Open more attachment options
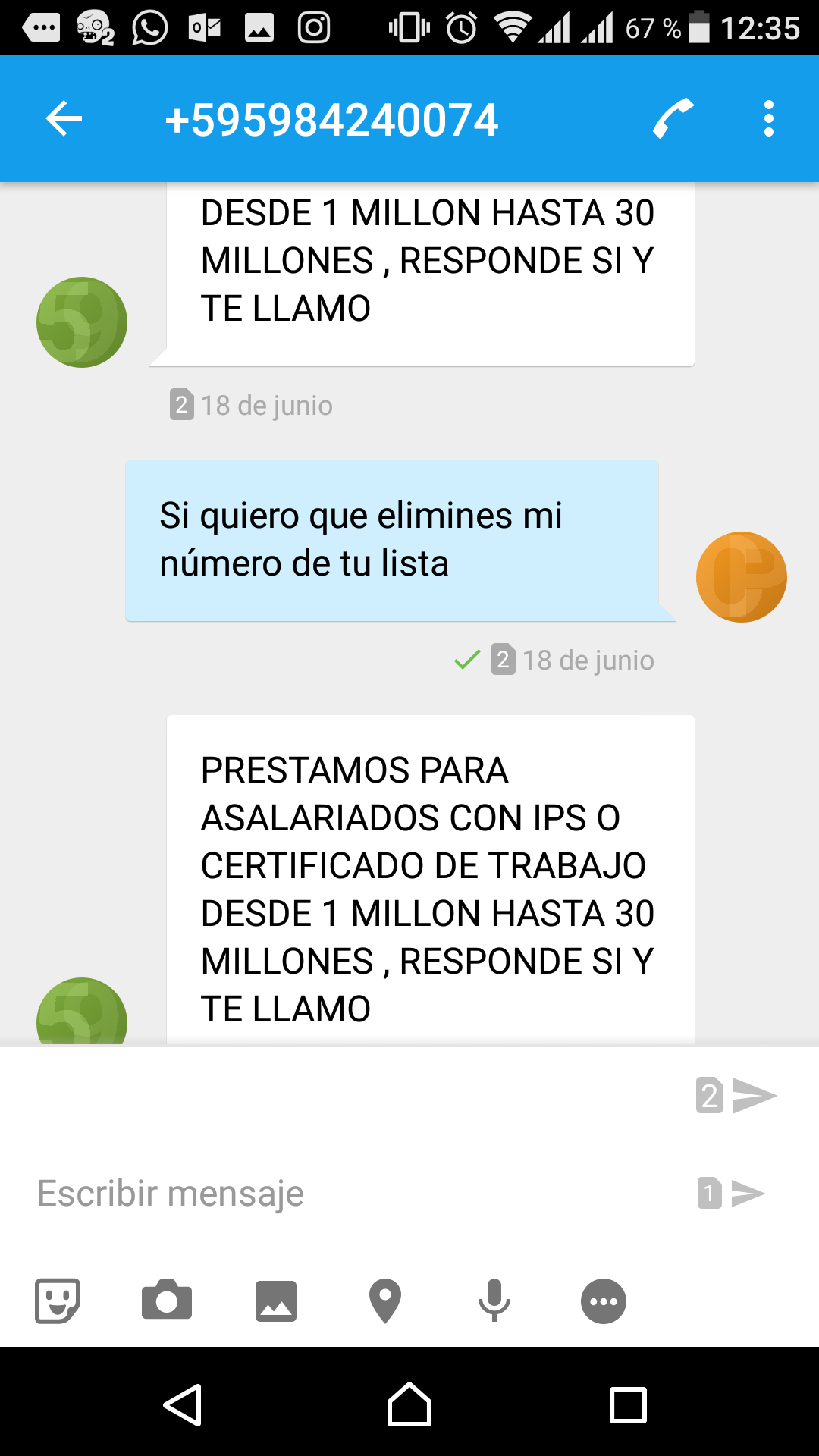The image size is (819, 1456). tap(604, 1301)
